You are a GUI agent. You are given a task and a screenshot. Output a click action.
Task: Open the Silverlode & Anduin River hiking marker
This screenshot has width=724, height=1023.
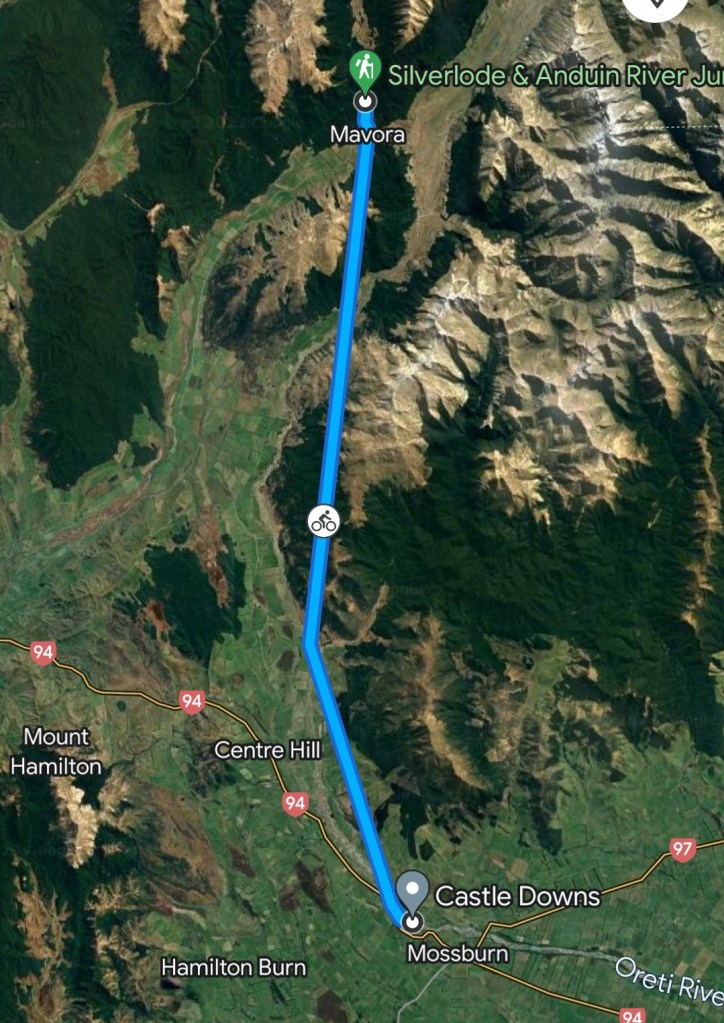click(365, 70)
